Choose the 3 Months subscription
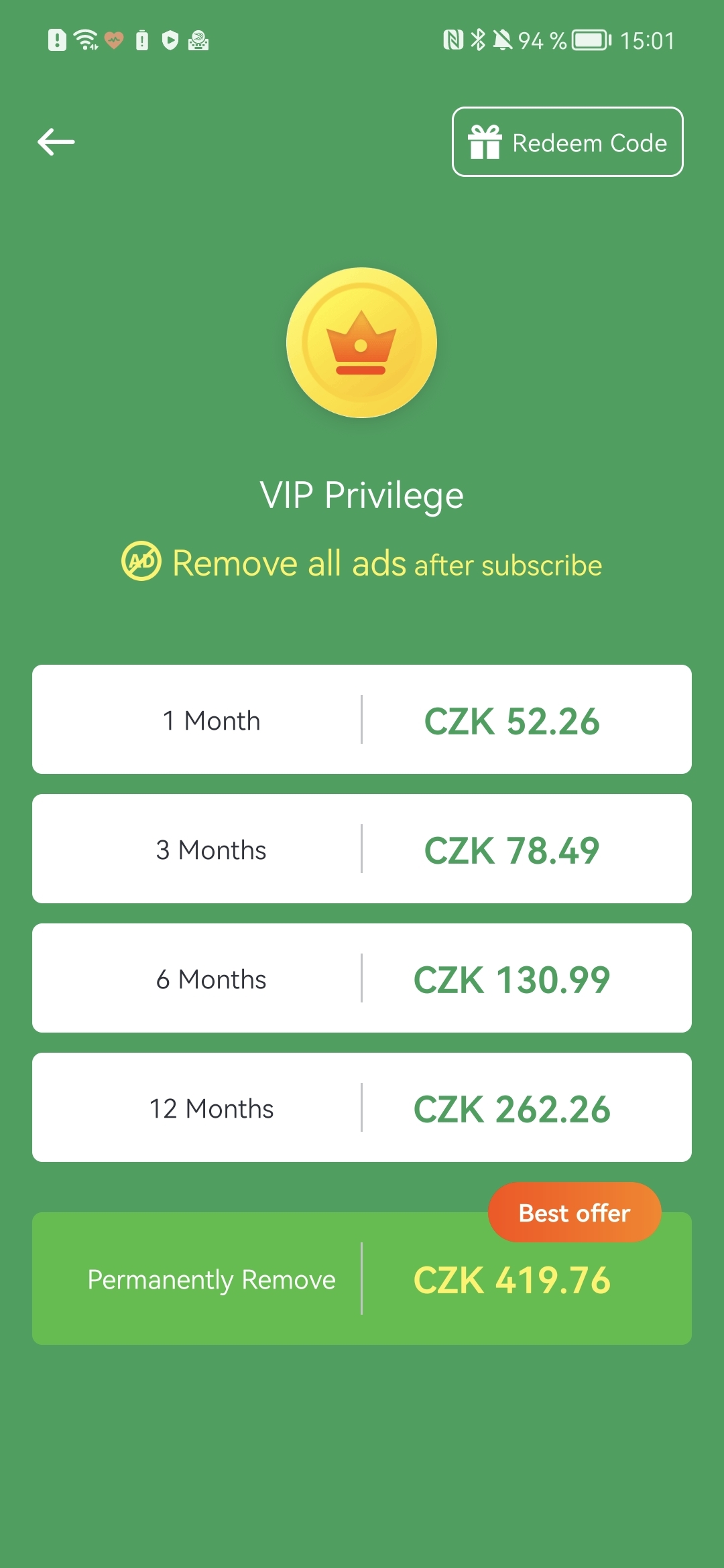 point(362,849)
